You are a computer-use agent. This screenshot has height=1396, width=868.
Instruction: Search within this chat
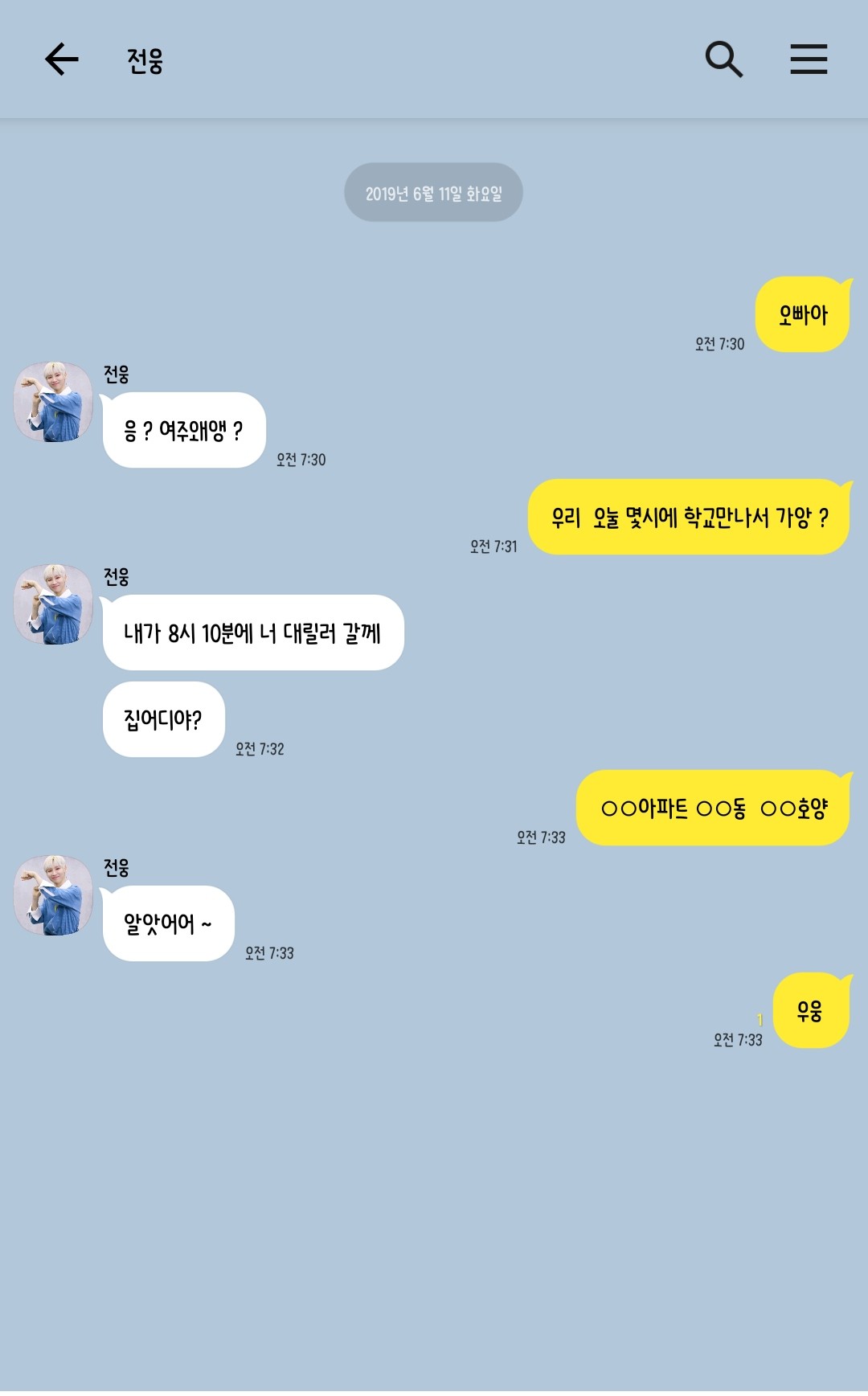pos(723,59)
